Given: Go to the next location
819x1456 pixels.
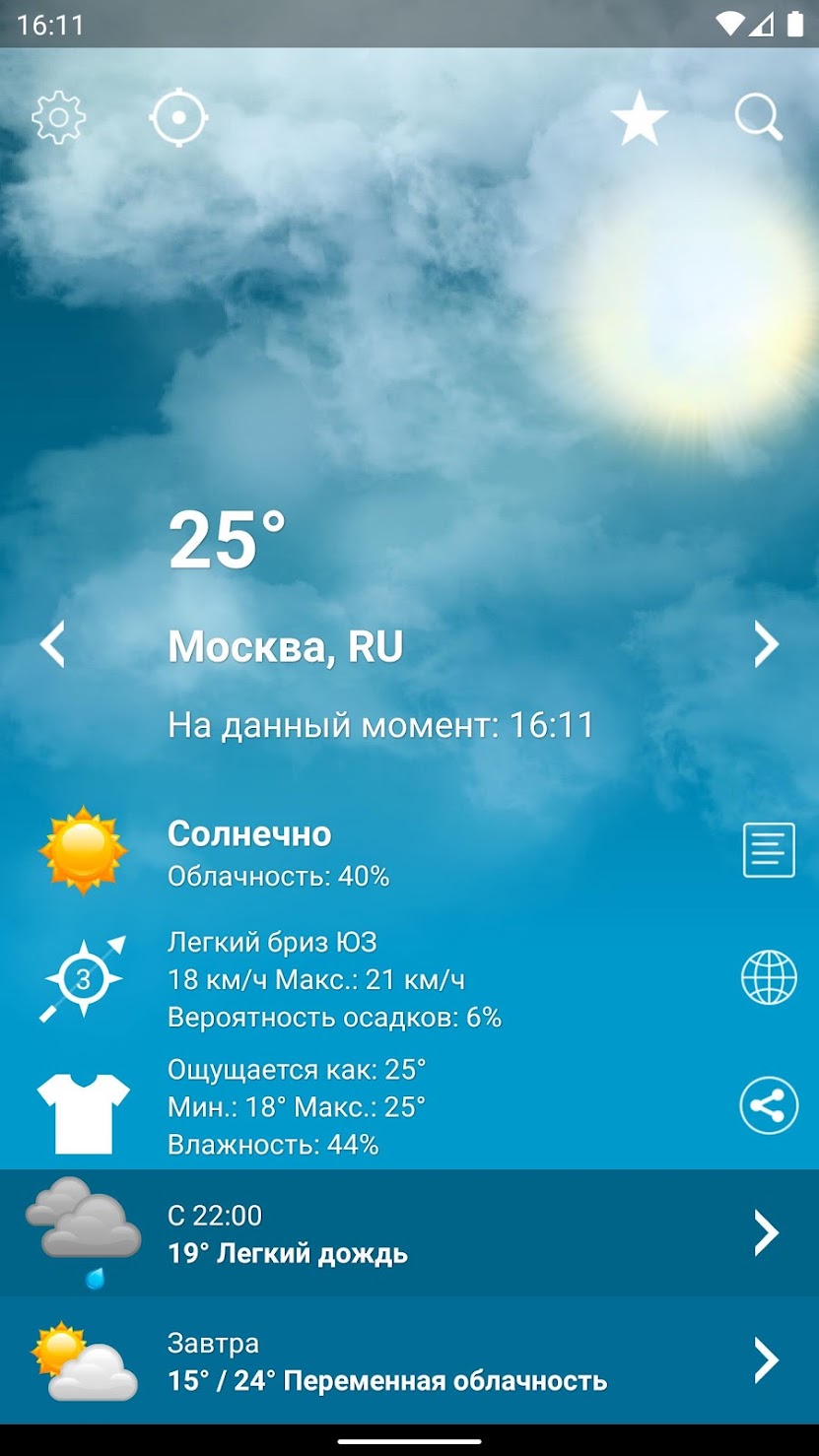Looking at the screenshot, I should 766,644.
